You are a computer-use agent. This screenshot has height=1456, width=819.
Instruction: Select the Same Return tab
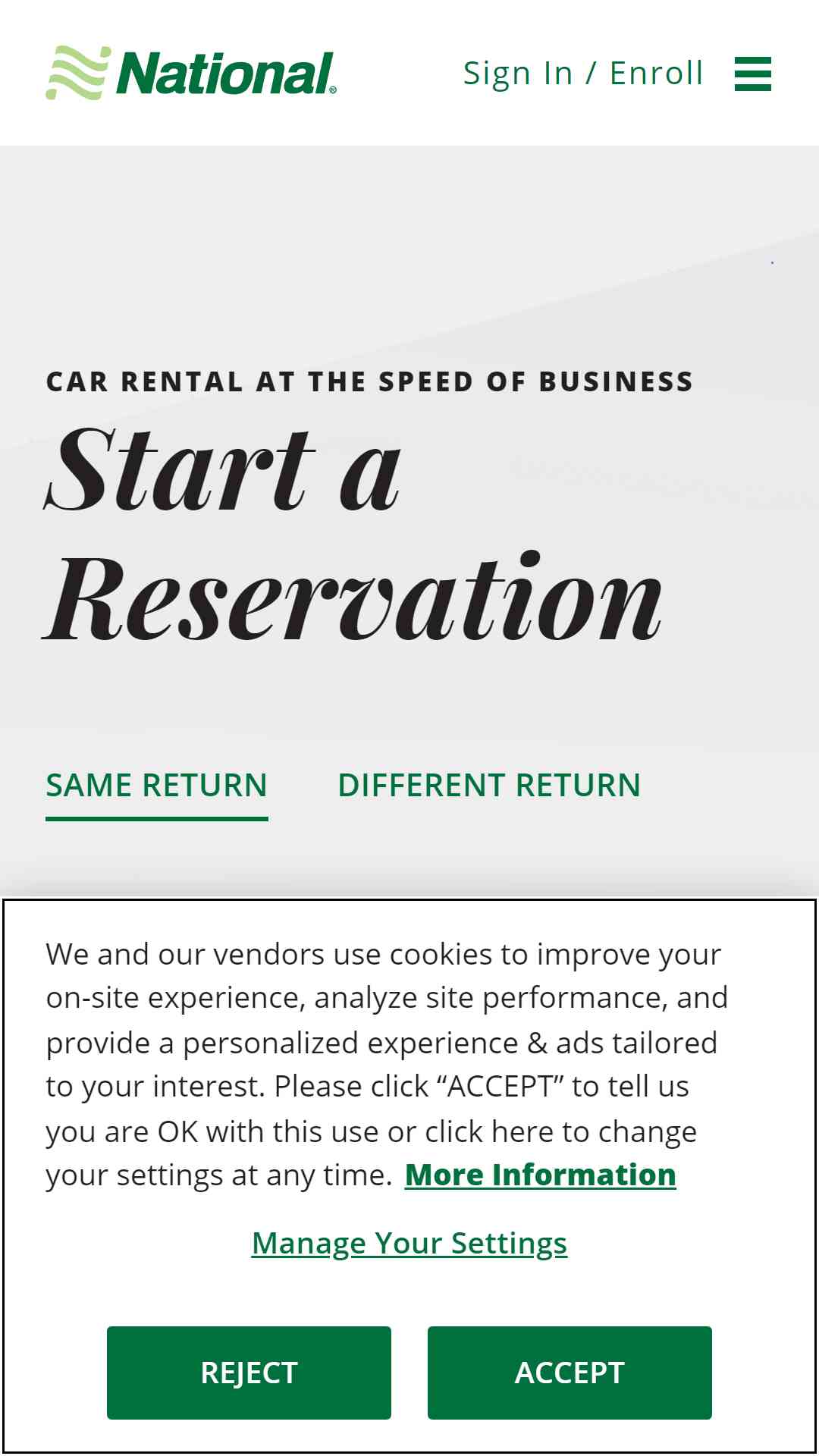(156, 786)
